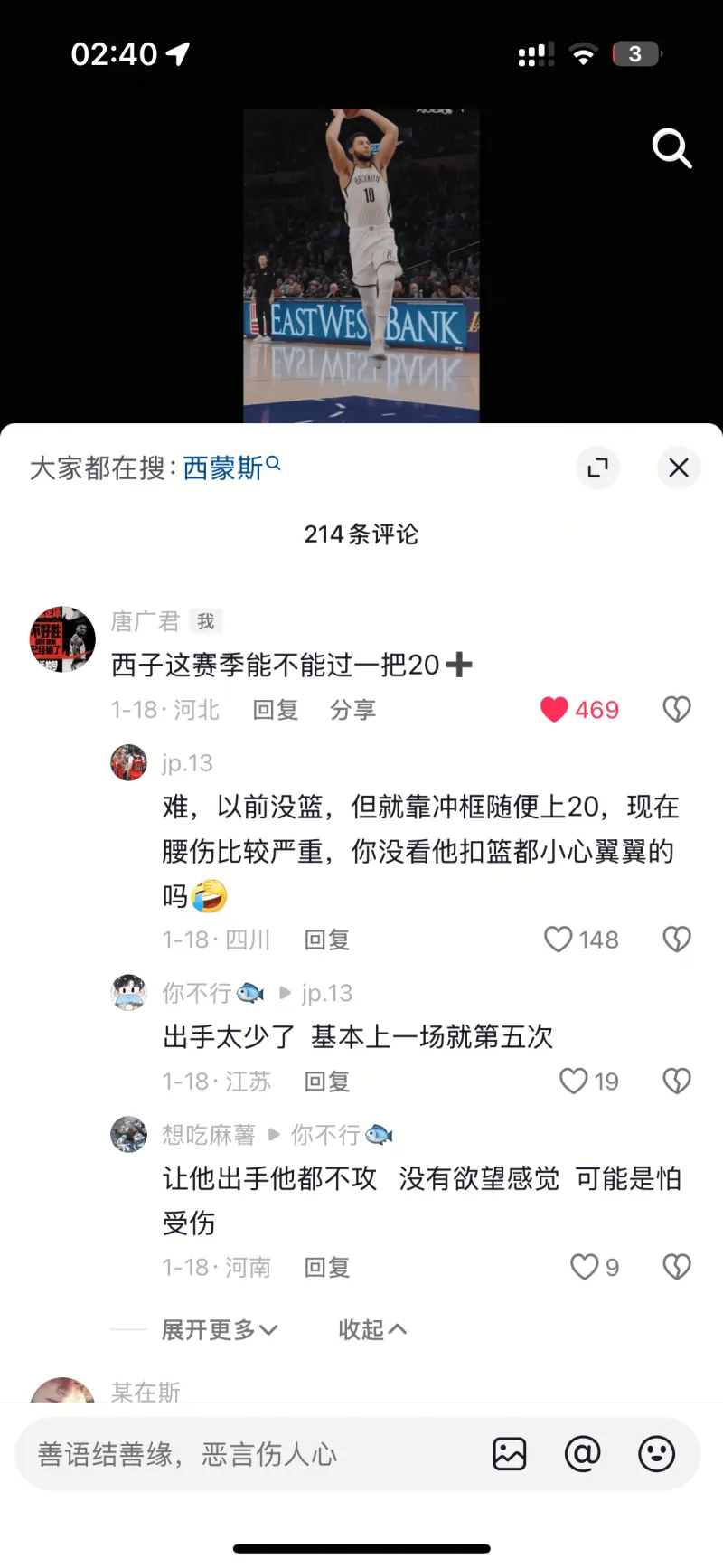Attach an image to the comment
The height and width of the screenshot is (1568, 723).
[510, 1454]
